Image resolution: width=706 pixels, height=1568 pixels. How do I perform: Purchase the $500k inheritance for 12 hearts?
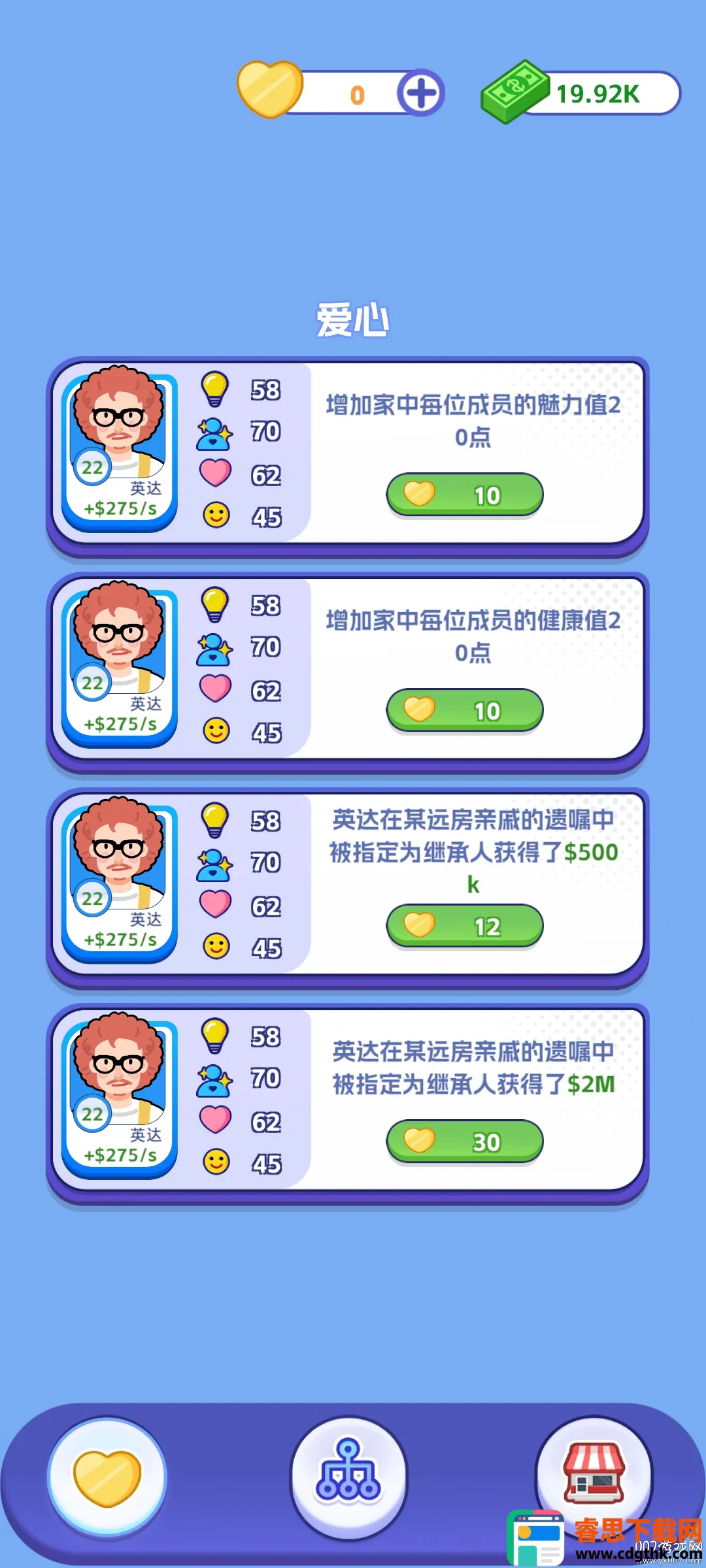465,926
